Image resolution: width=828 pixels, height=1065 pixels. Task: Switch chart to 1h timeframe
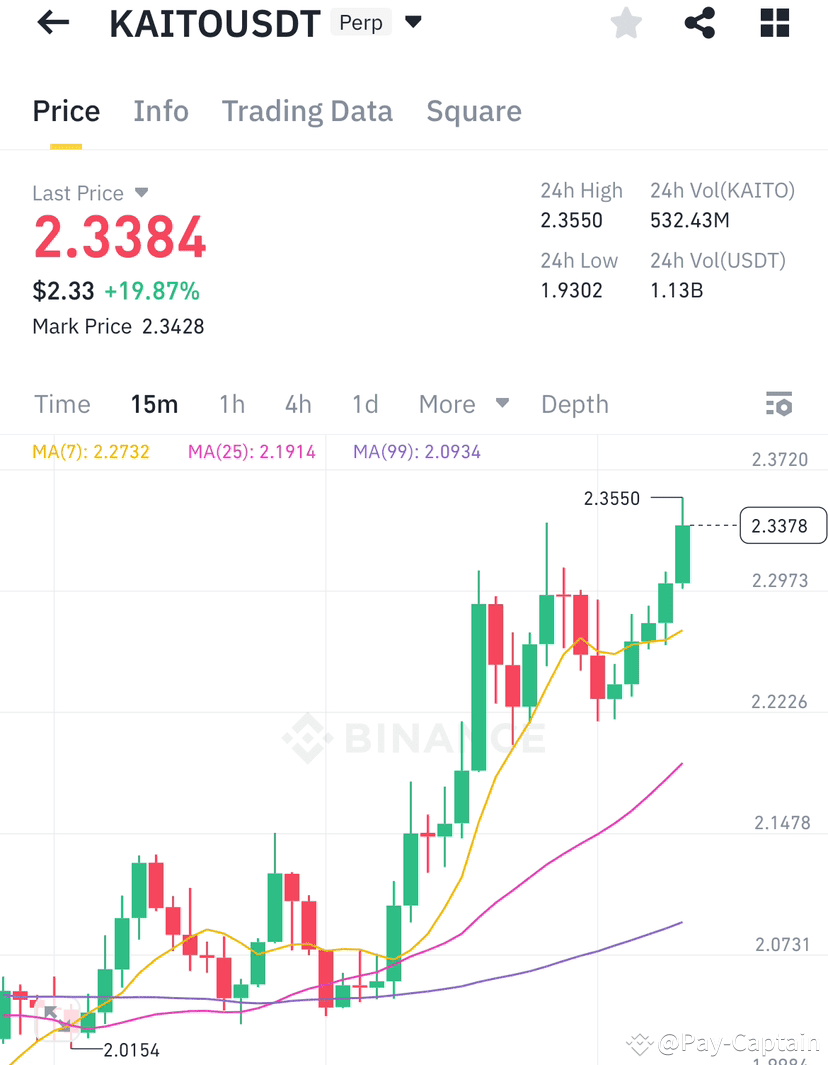pyautogui.click(x=232, y=404)
